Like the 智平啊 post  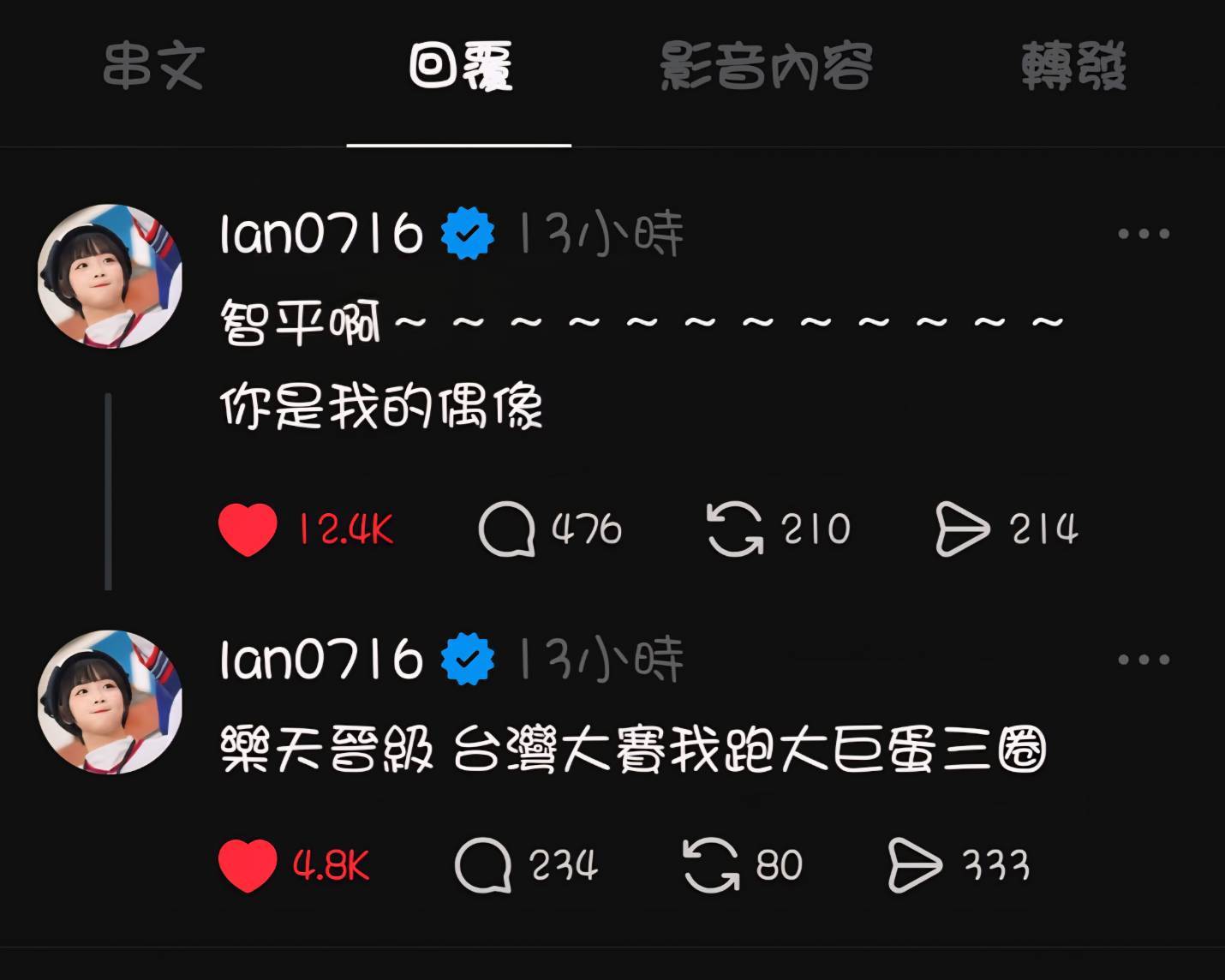248,529
